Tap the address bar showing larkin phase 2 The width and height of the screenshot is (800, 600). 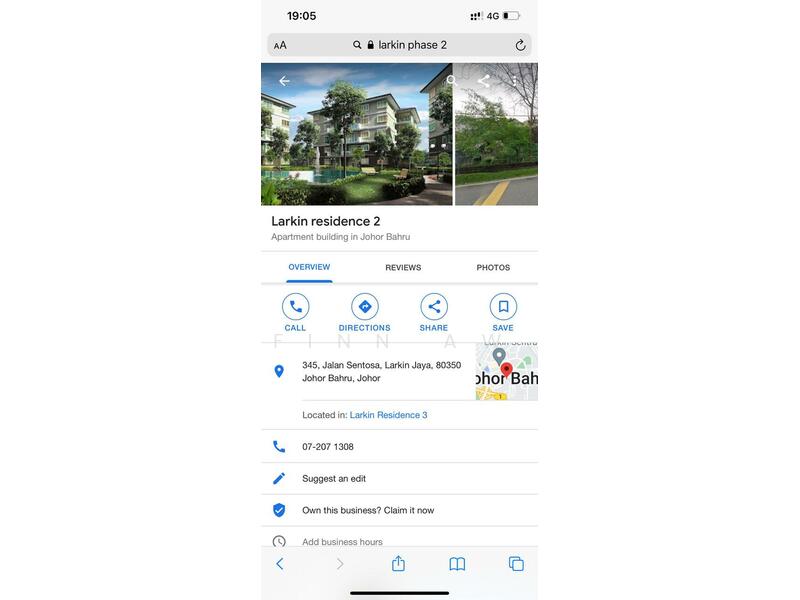(400, 45)
